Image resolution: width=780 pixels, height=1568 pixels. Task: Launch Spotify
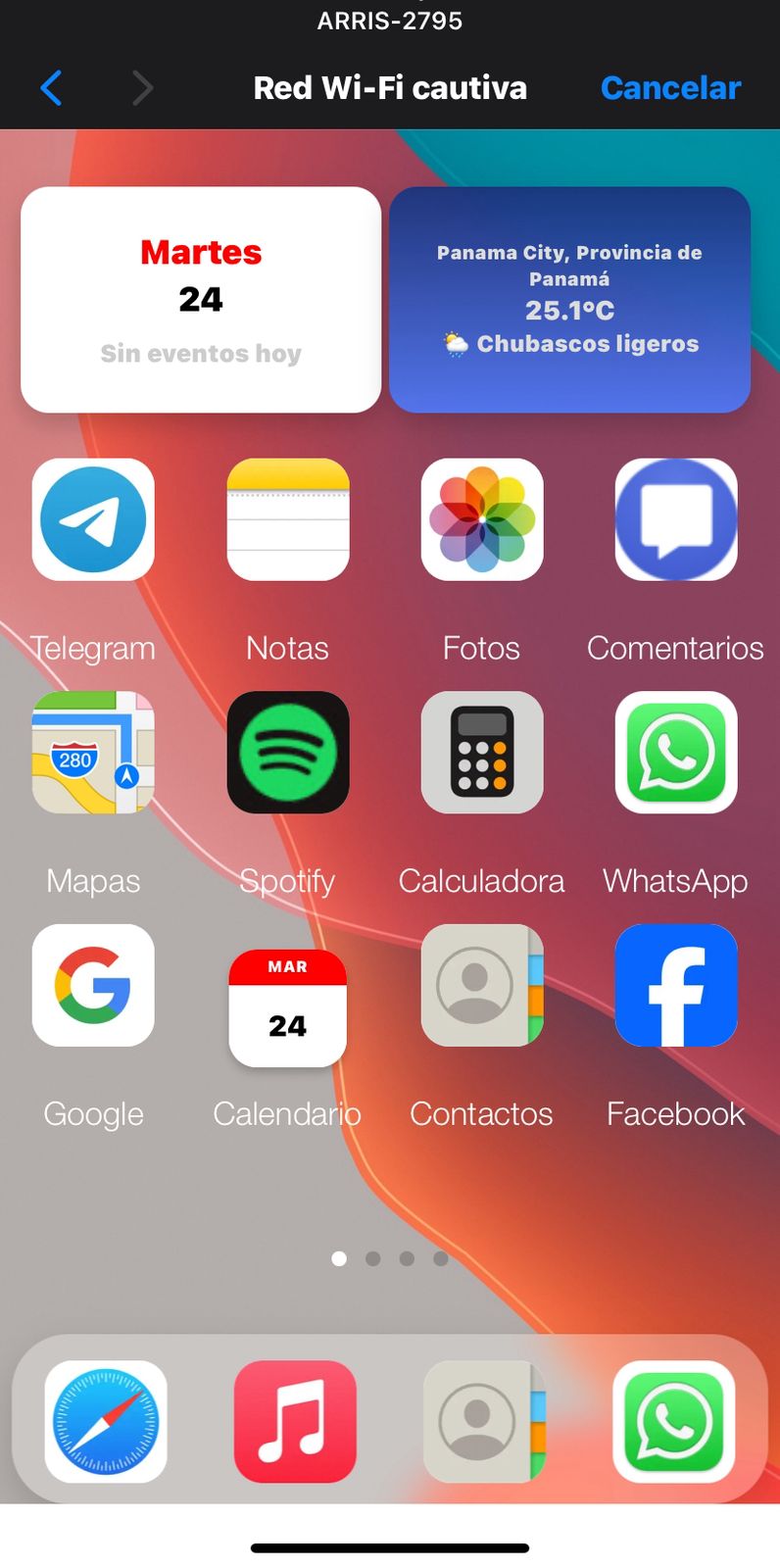coord(287,753)
